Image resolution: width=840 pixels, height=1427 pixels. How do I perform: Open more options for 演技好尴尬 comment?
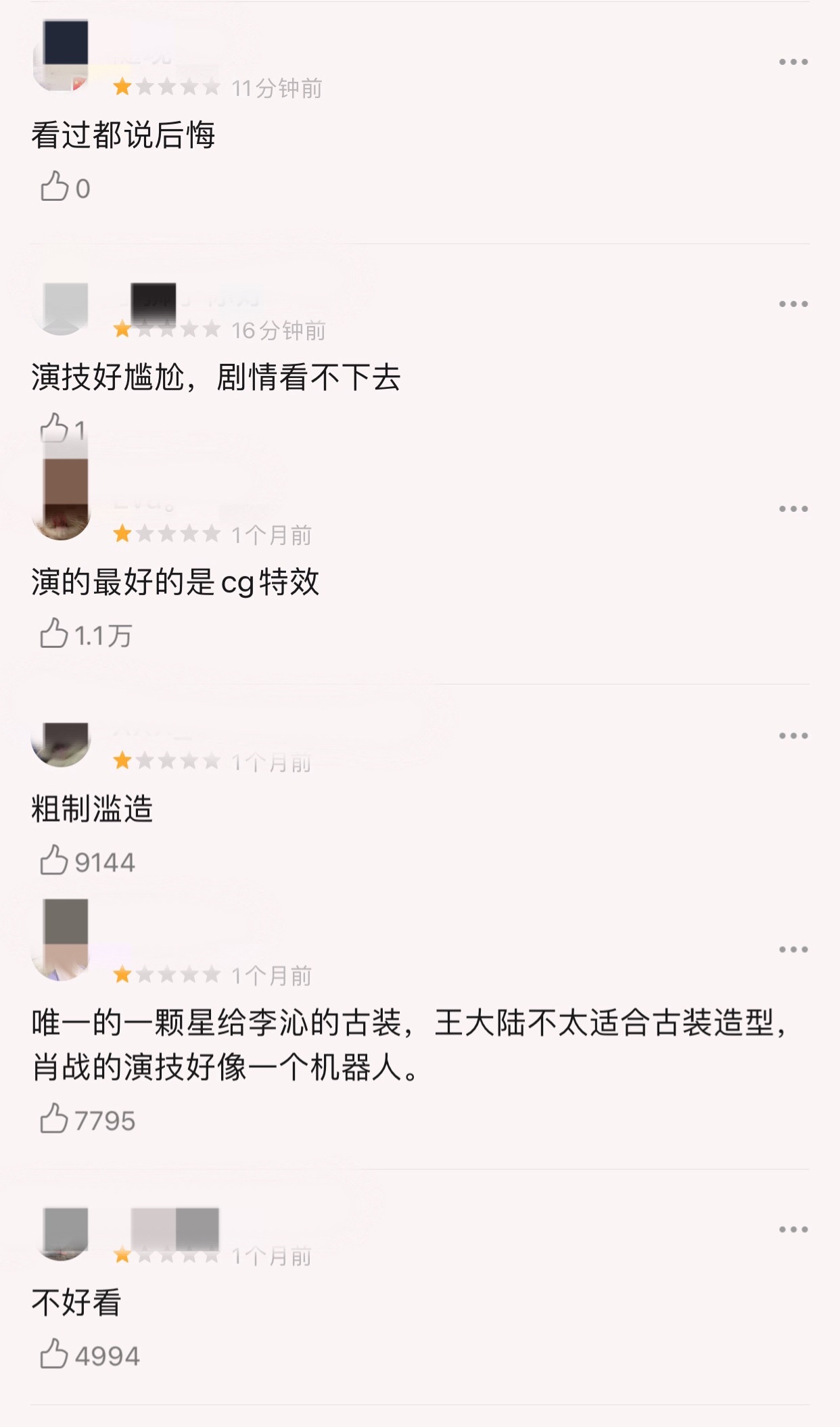point(793,304)
